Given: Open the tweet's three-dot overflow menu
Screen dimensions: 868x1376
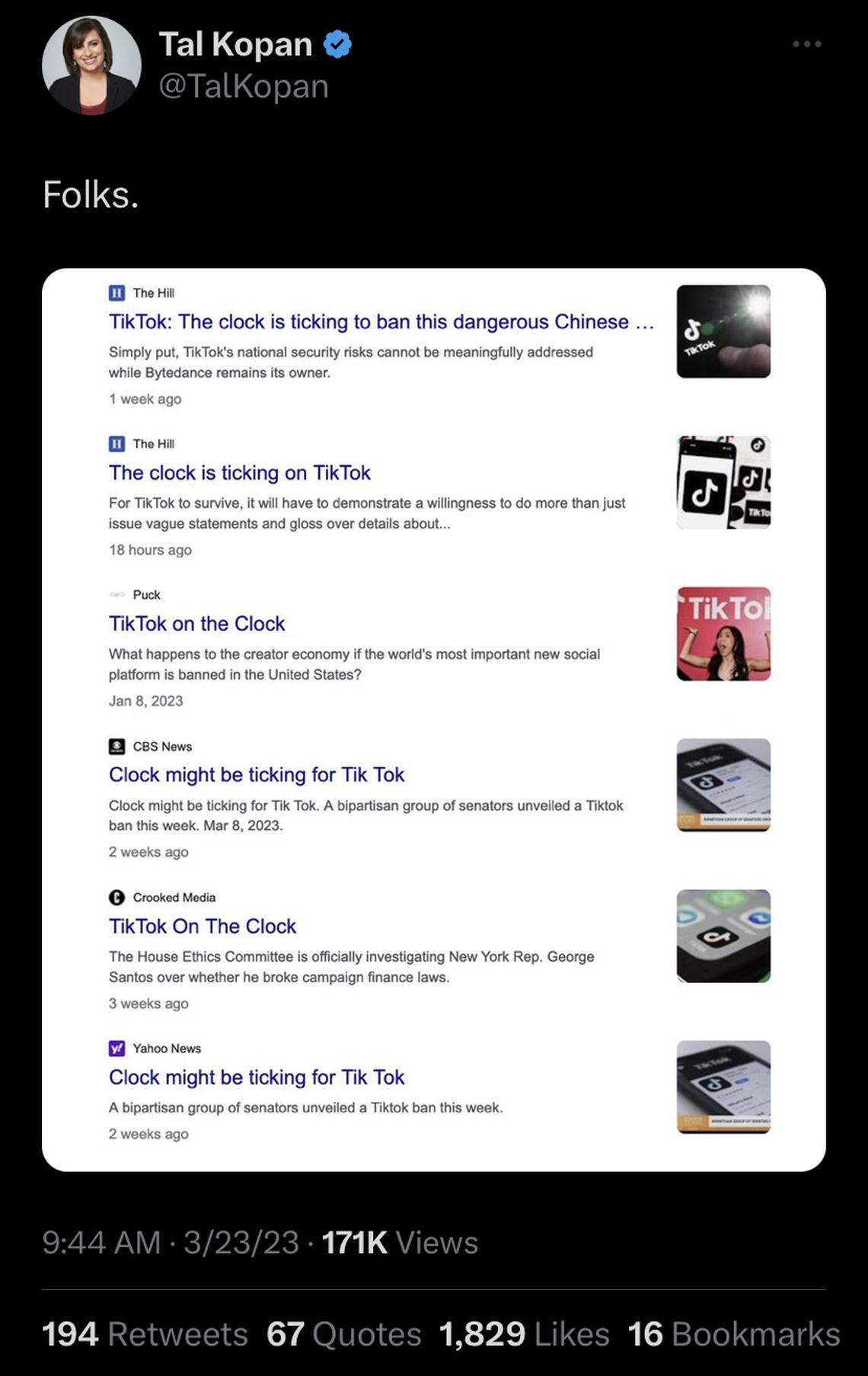Looking at the screenshot, I should click(x=806, y=44).
